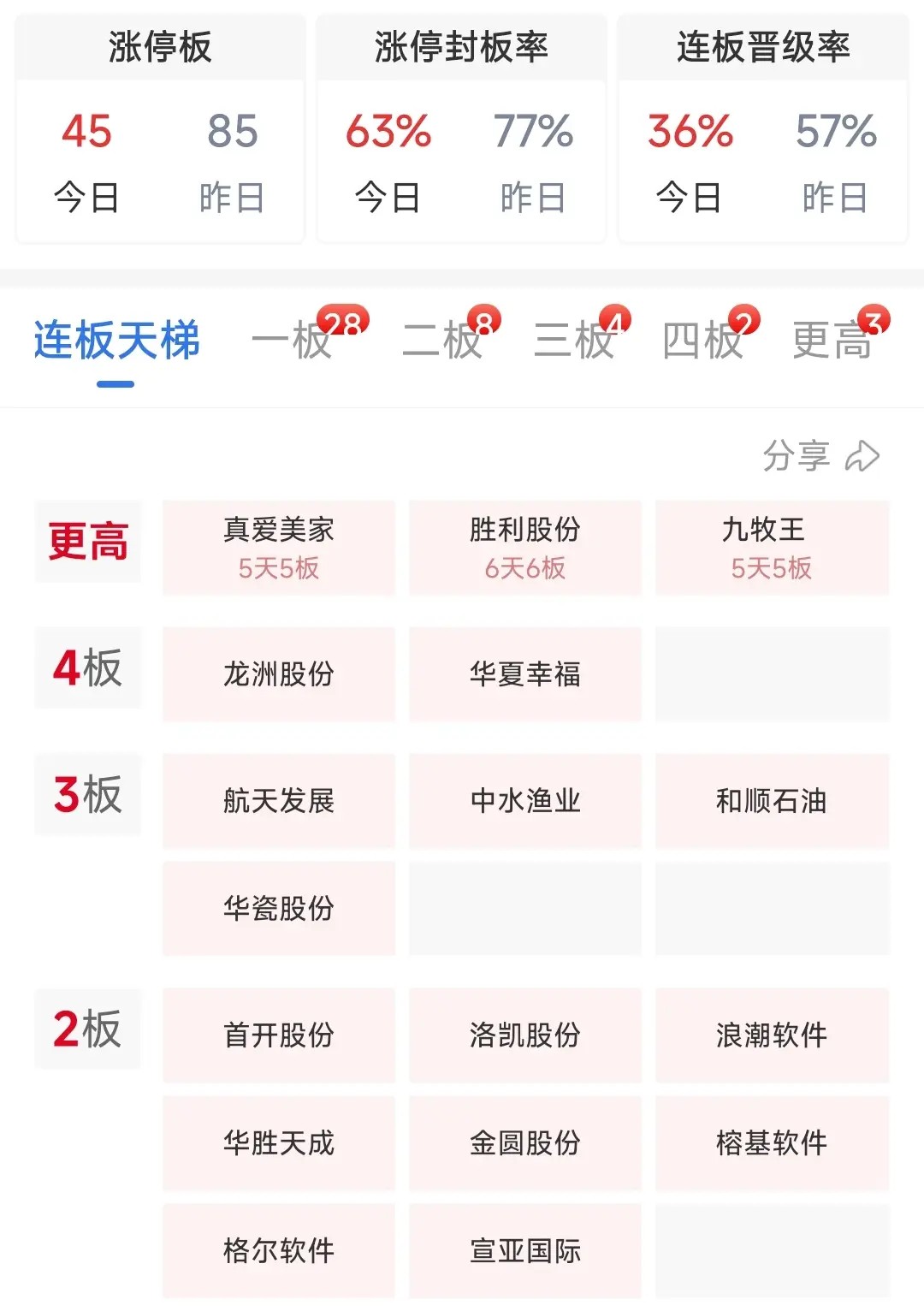
Task: View 金圆股份 stock details
Action: click(x=525, y=1143)
